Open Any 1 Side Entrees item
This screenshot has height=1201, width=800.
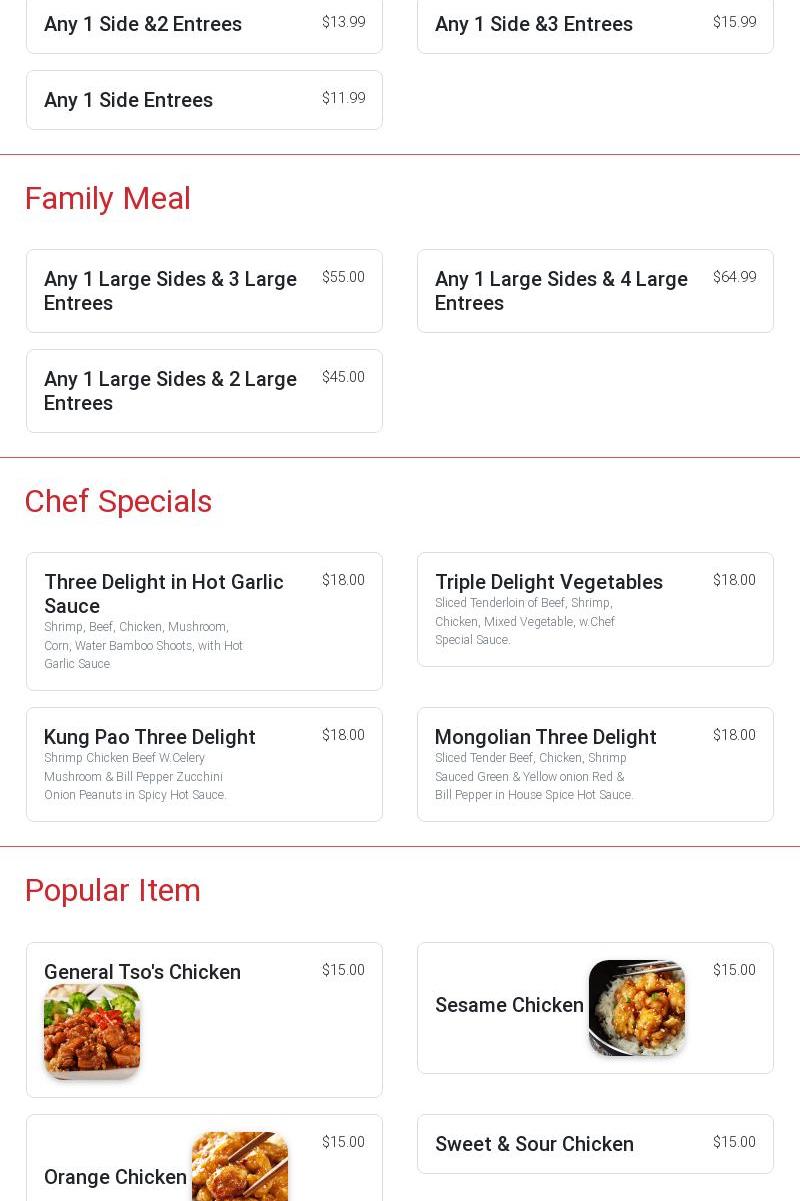[x=204, y=100]
